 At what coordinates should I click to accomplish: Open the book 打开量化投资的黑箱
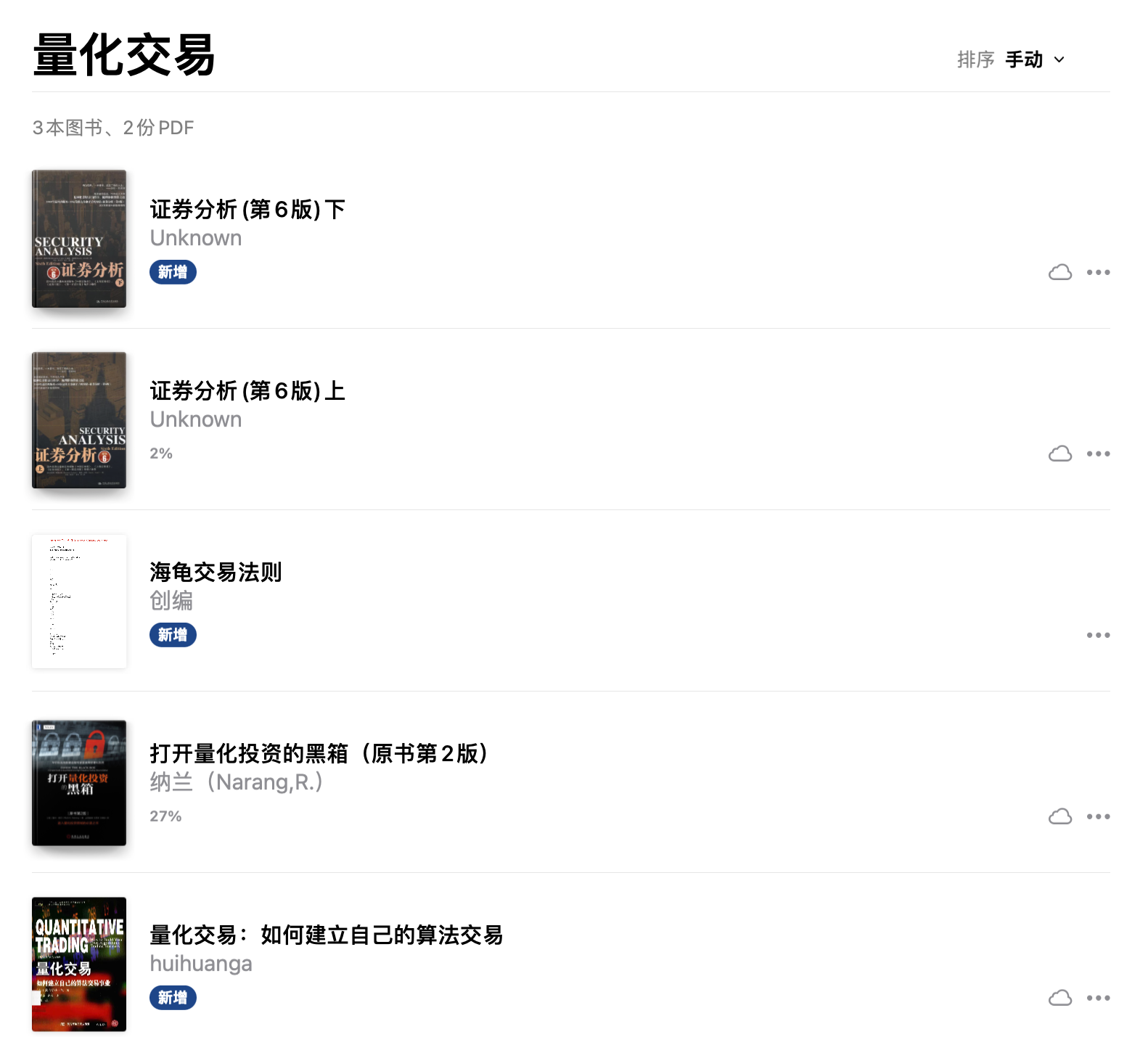pos(79,783)
